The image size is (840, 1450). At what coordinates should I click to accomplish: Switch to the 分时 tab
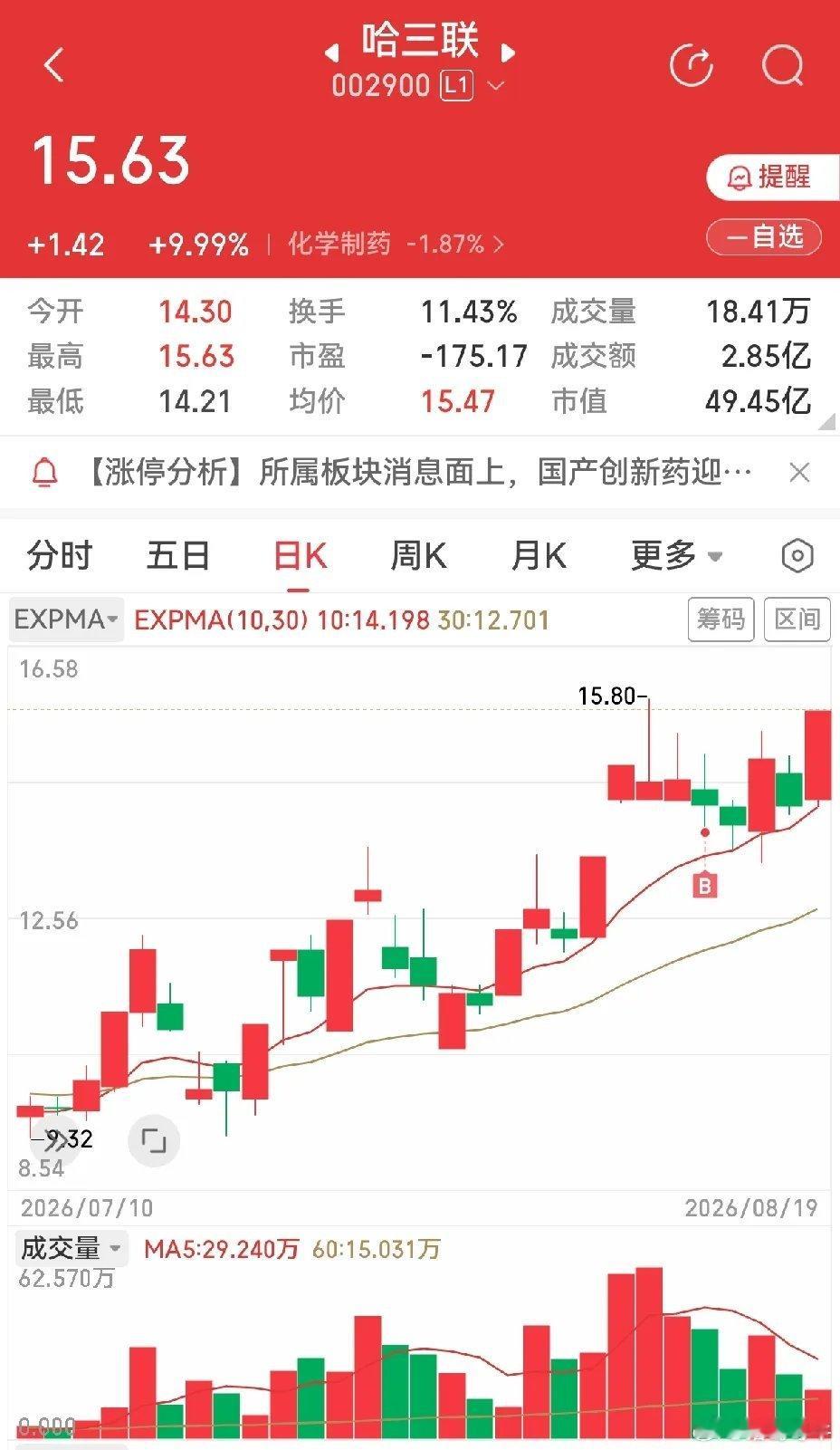(60, 555)
